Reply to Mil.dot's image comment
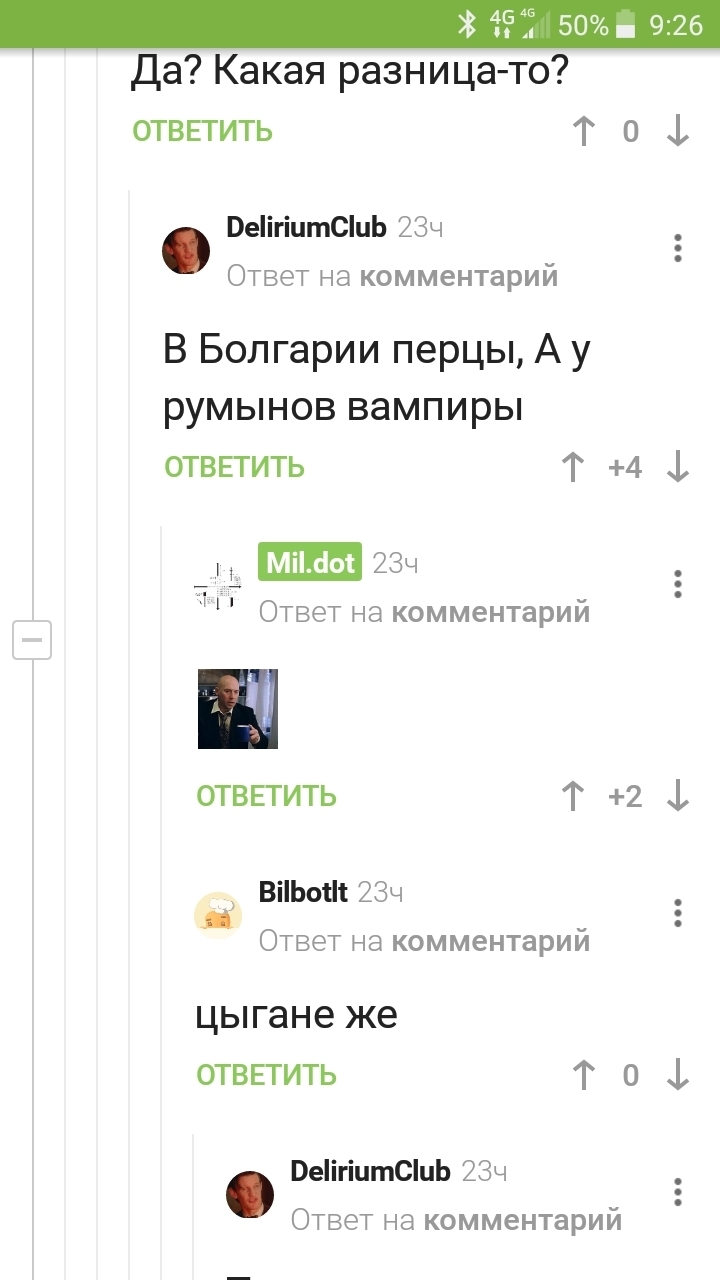Viewport: 720px width, 1280px height. [266, 796]
